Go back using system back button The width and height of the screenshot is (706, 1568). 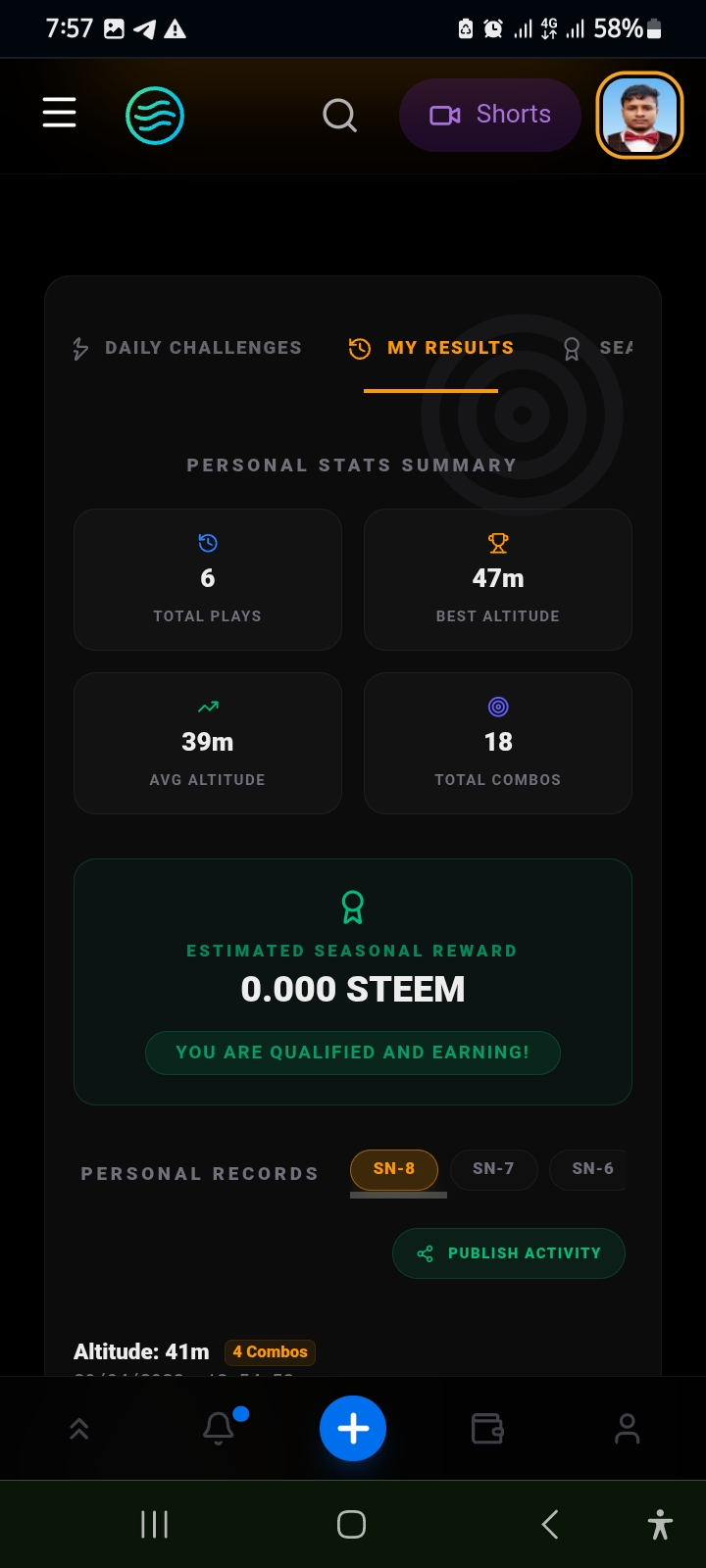click(x=550, y=1525)
